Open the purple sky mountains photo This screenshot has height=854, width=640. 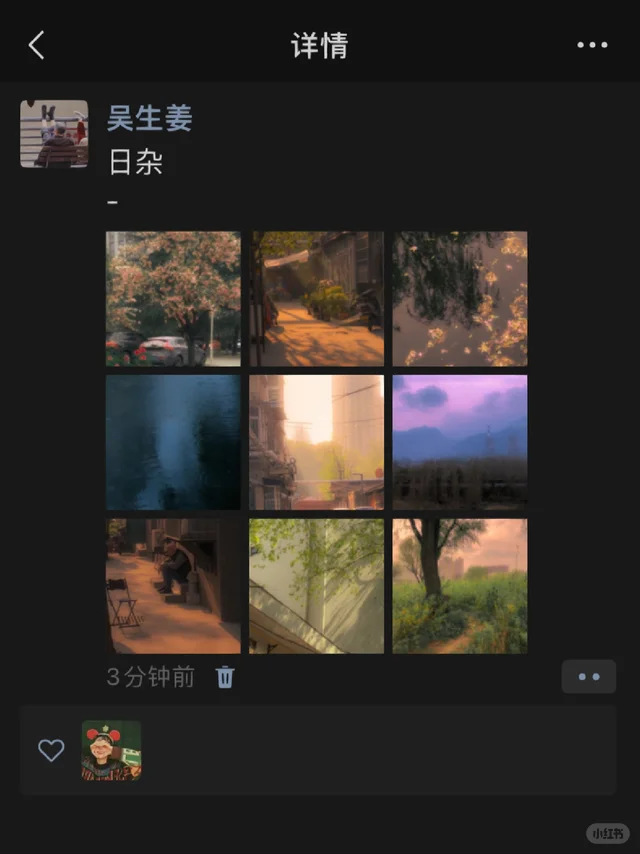(459, 442)
